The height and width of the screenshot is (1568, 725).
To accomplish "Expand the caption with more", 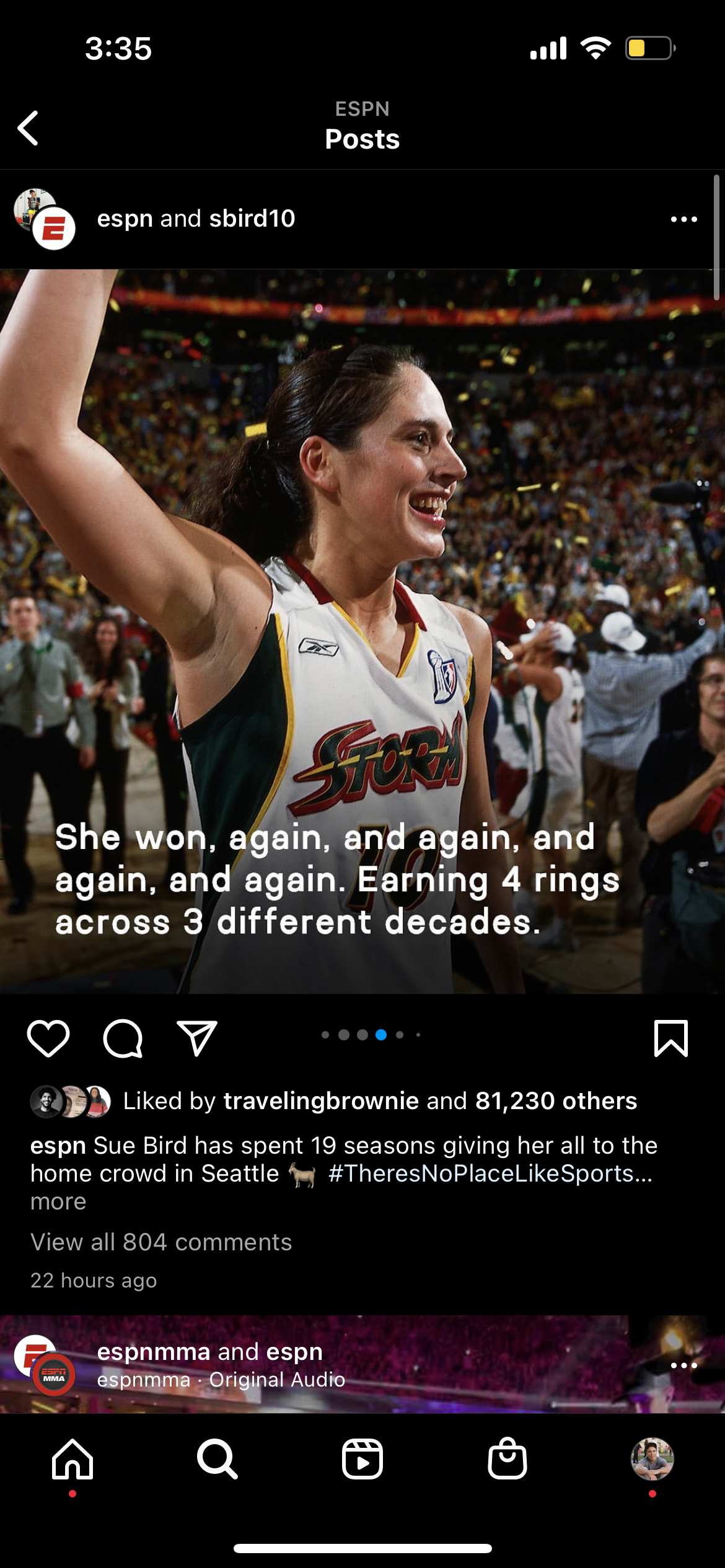I will 58,1201.
